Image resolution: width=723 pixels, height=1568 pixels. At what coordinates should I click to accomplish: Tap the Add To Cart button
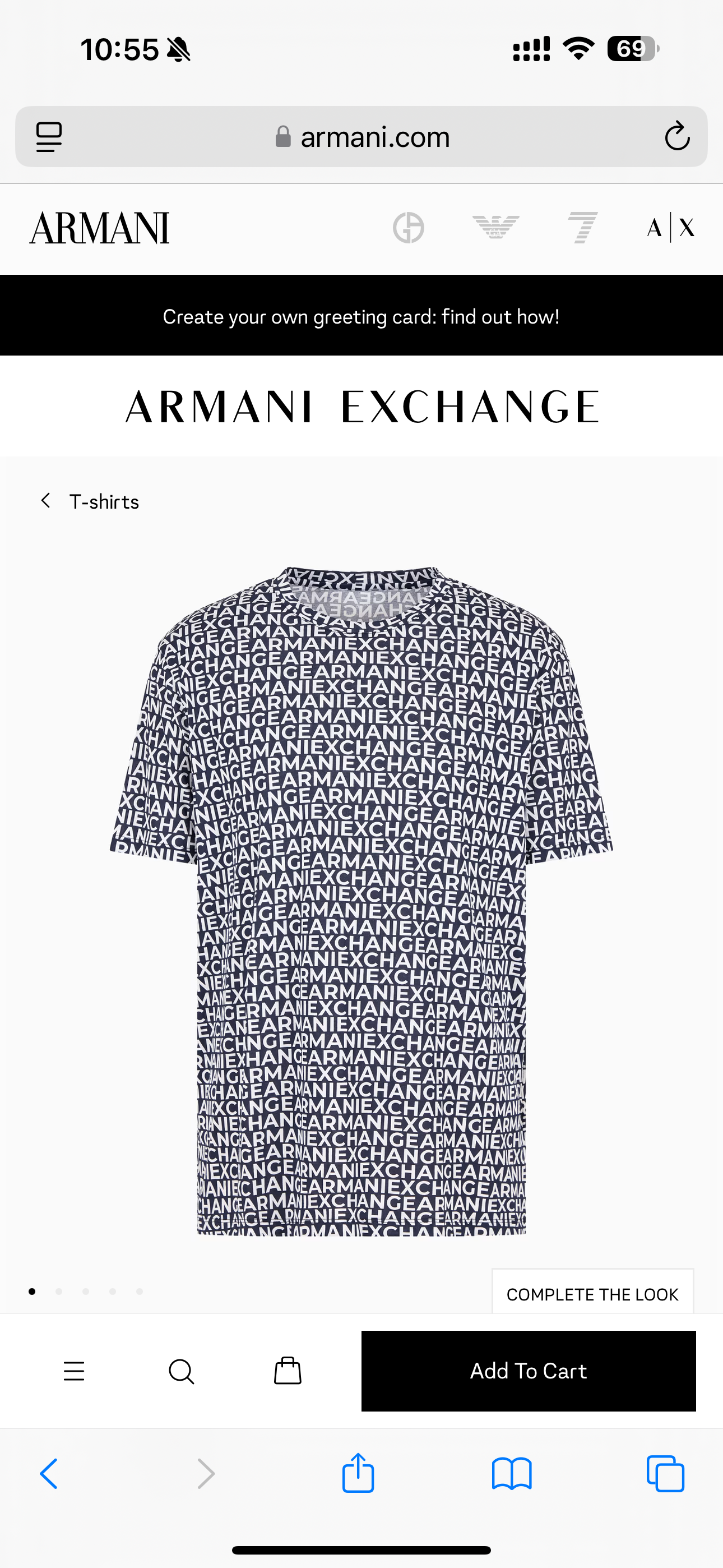[x=529, y=1371]
